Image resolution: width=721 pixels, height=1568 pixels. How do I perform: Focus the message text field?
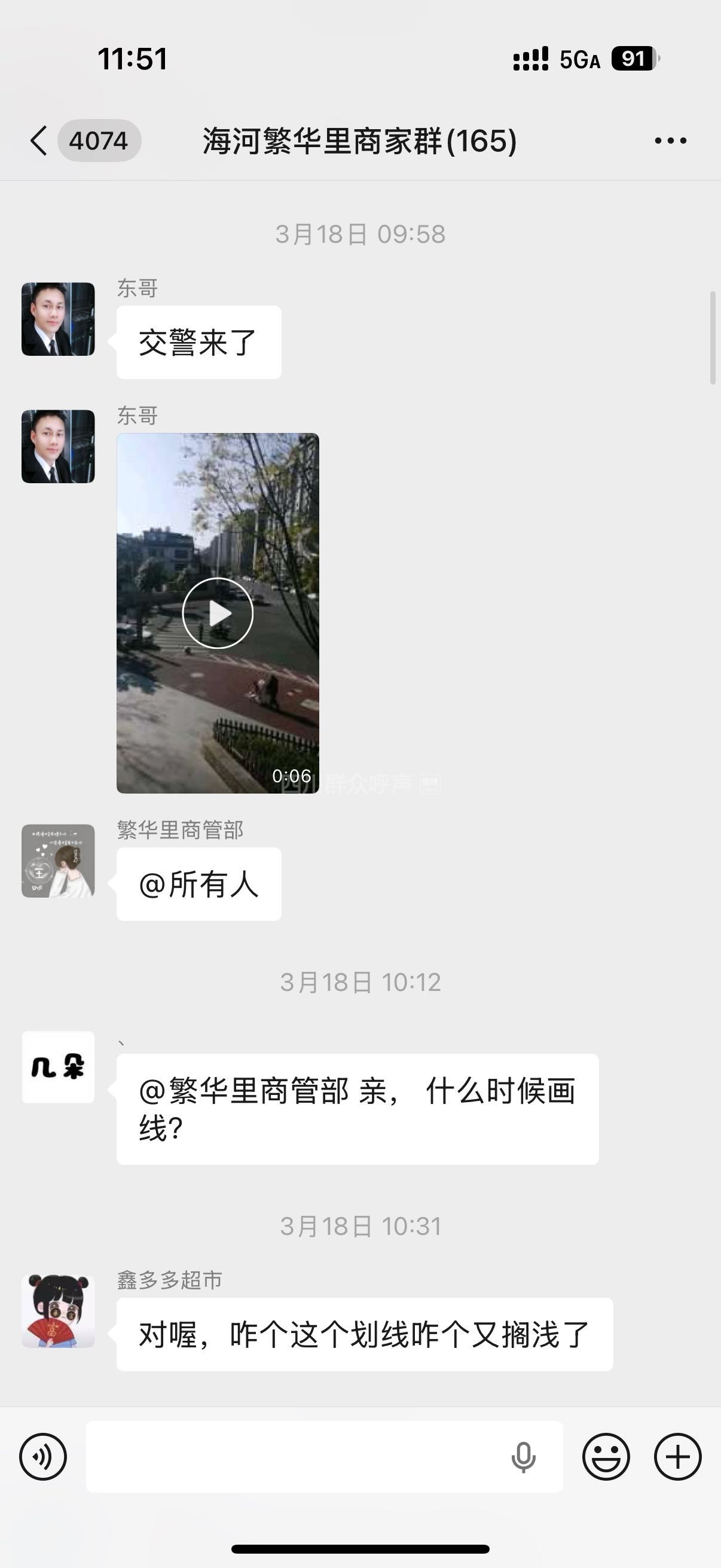[x=292, y=1457]
